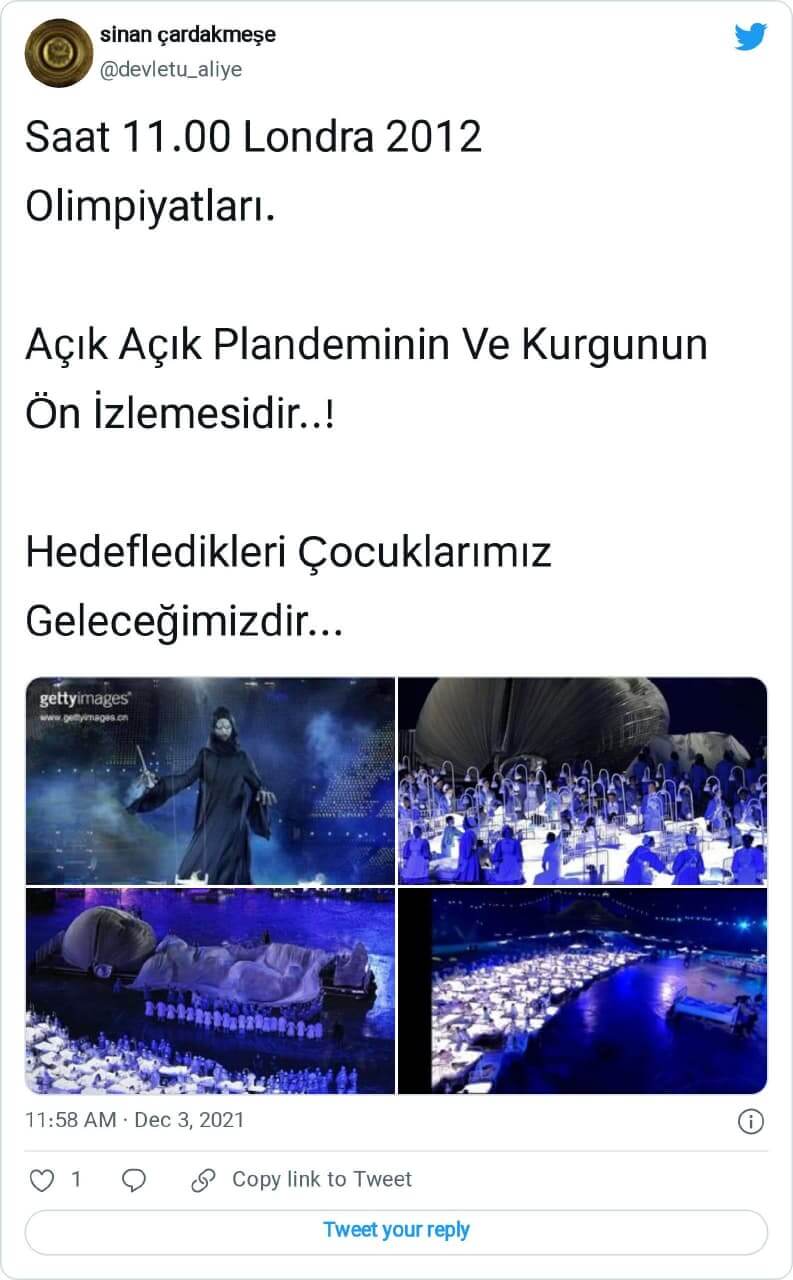The height and width of the screenshot is (1280, 793).
Task: Open the hospital beds photo
Action: click(583, 781)
